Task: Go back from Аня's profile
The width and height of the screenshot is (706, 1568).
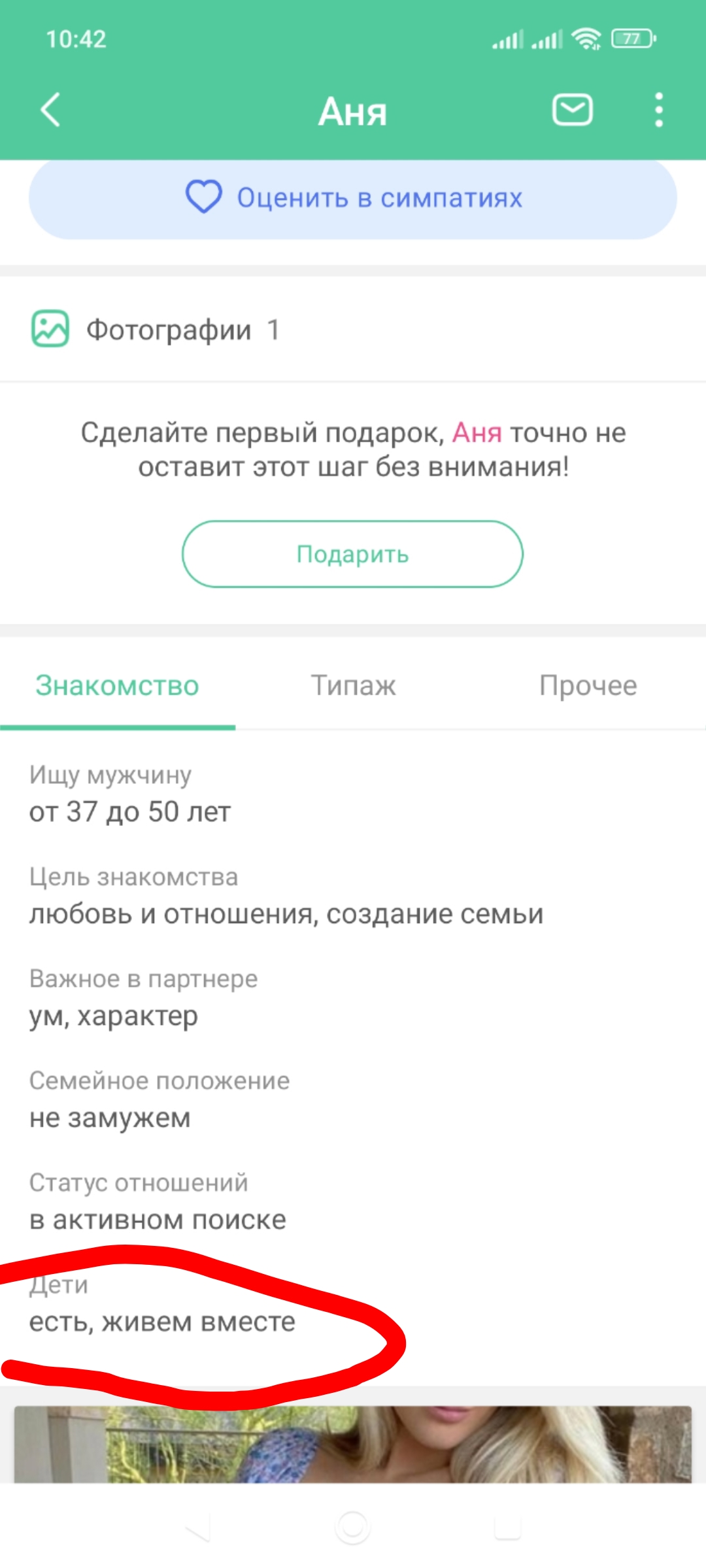Action: tap(50, 110)
